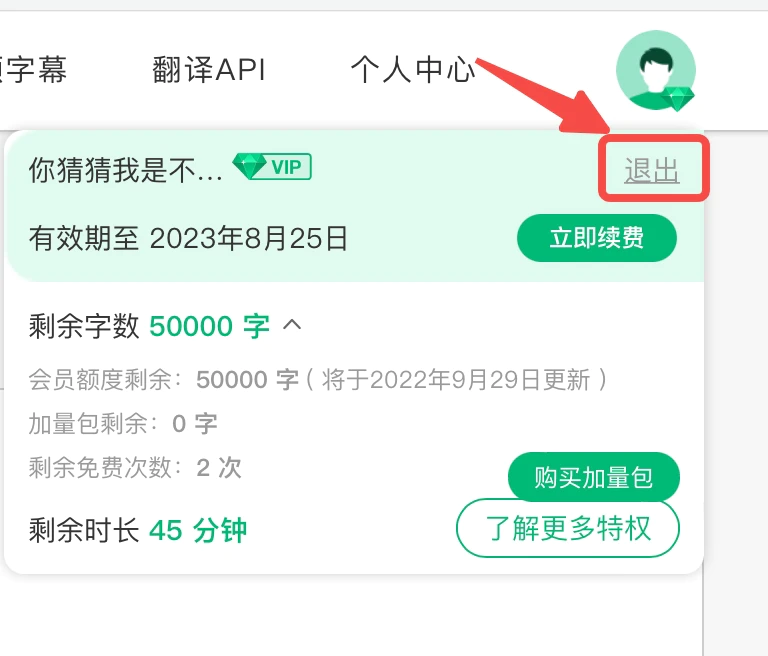Tap the profile avatar icon
768x656 pixels.
coord(654,71)
